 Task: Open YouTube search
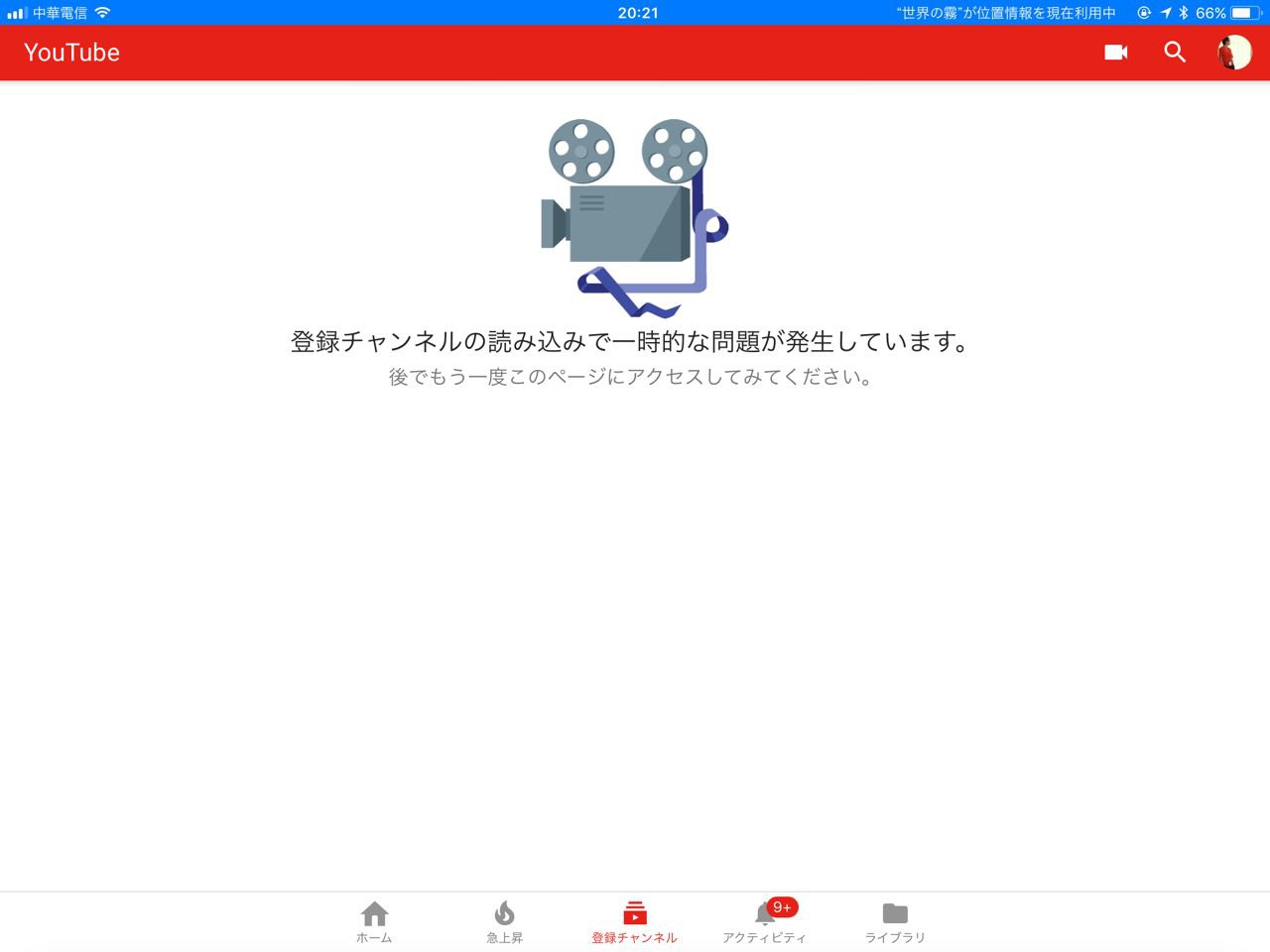1175,53
